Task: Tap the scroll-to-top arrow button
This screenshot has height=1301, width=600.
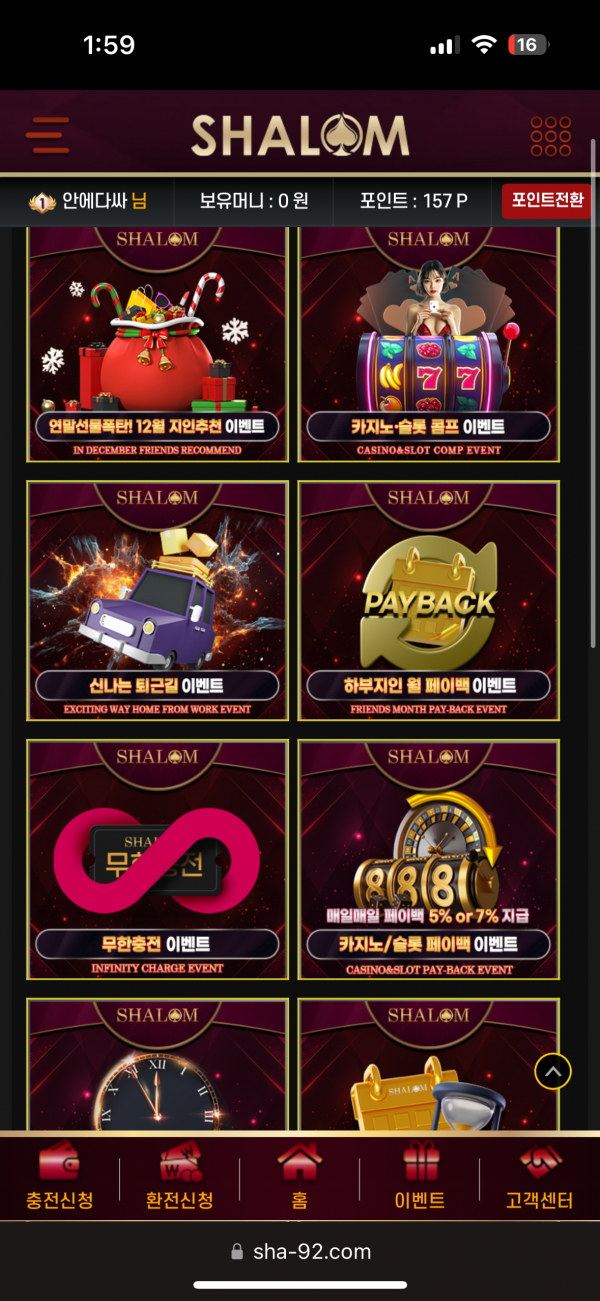Action: (x=553, y=1071)
